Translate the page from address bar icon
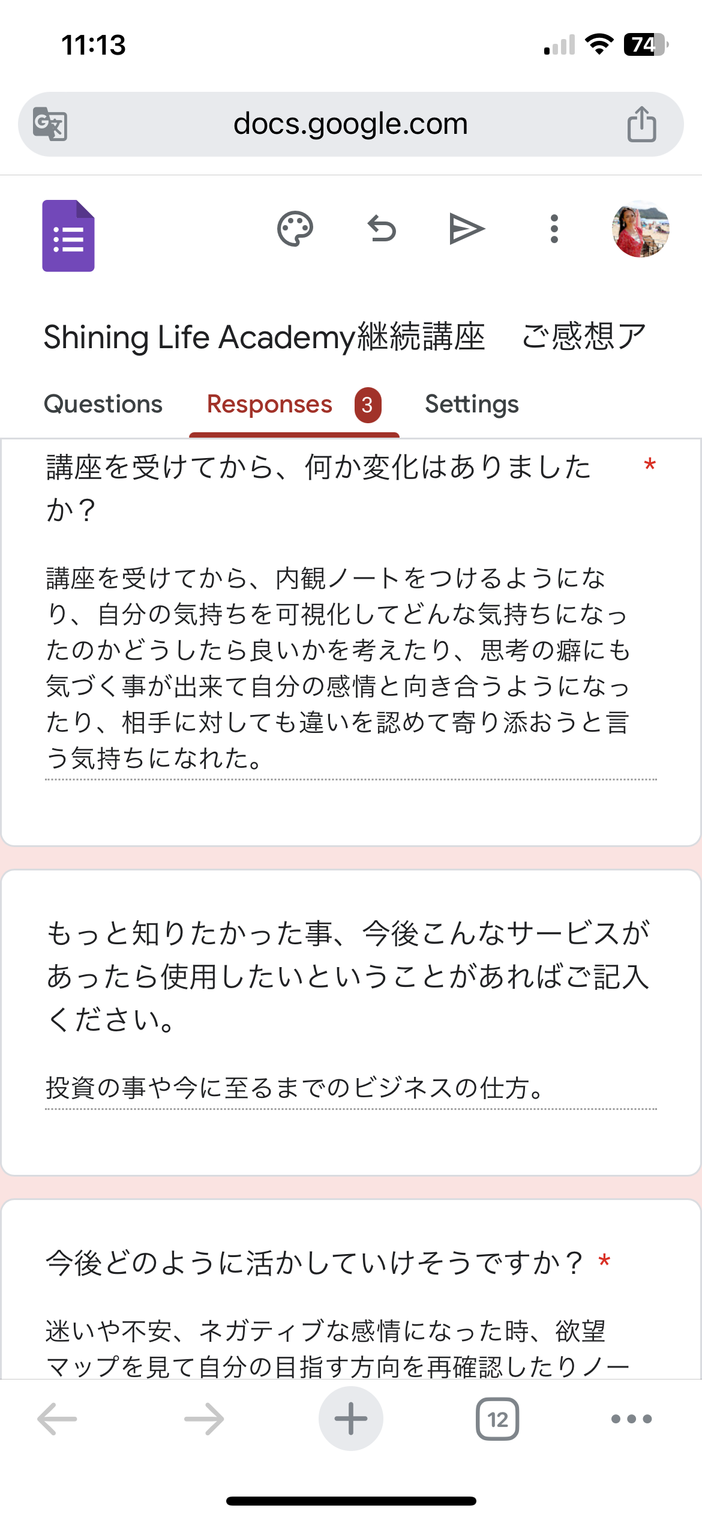Screen dimensions: 702x1520 tap(50, 124)
